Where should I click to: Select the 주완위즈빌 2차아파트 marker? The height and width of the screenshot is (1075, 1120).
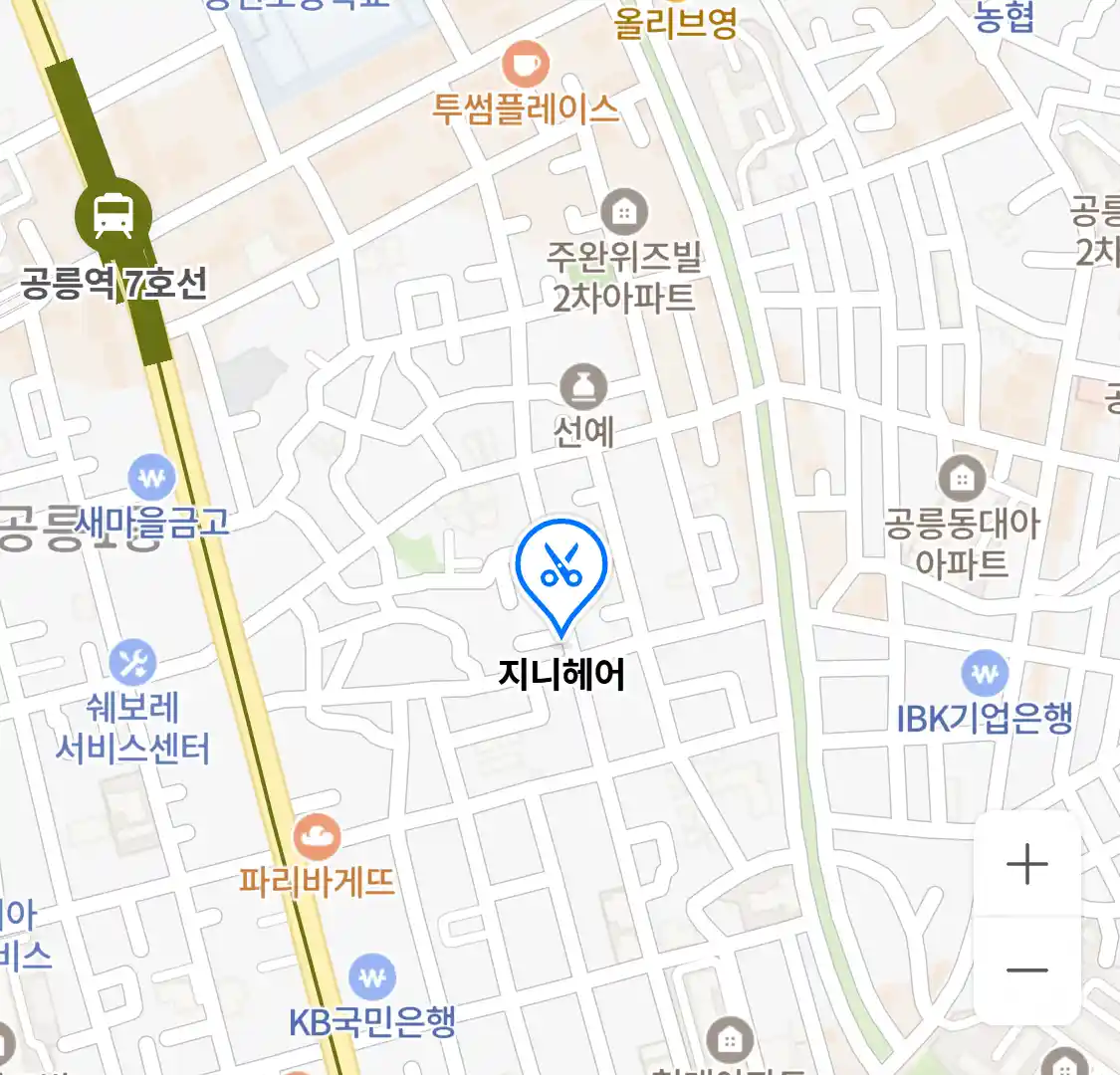click(x=624, y=212)
